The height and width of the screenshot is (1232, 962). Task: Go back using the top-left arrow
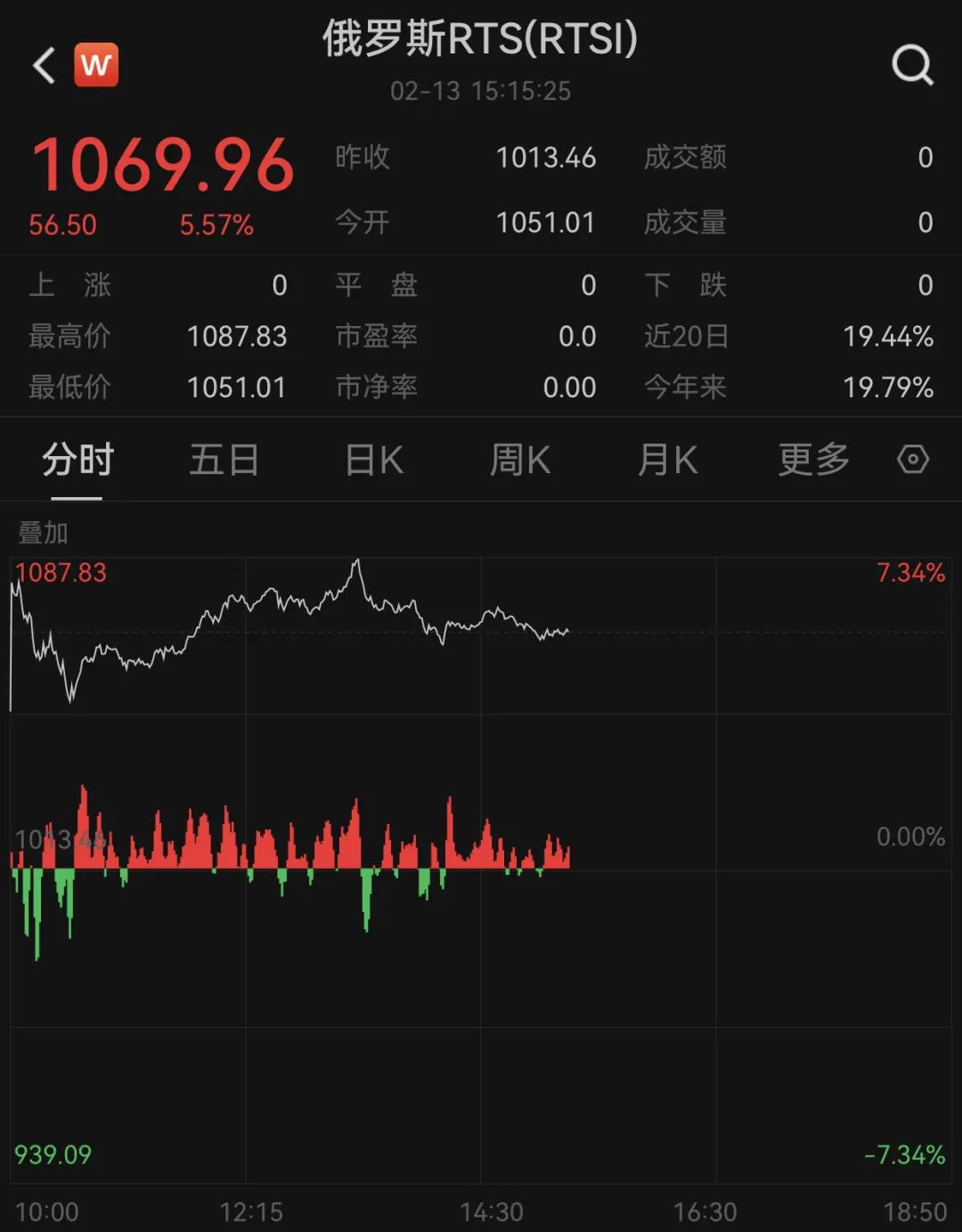pos(45,65)
